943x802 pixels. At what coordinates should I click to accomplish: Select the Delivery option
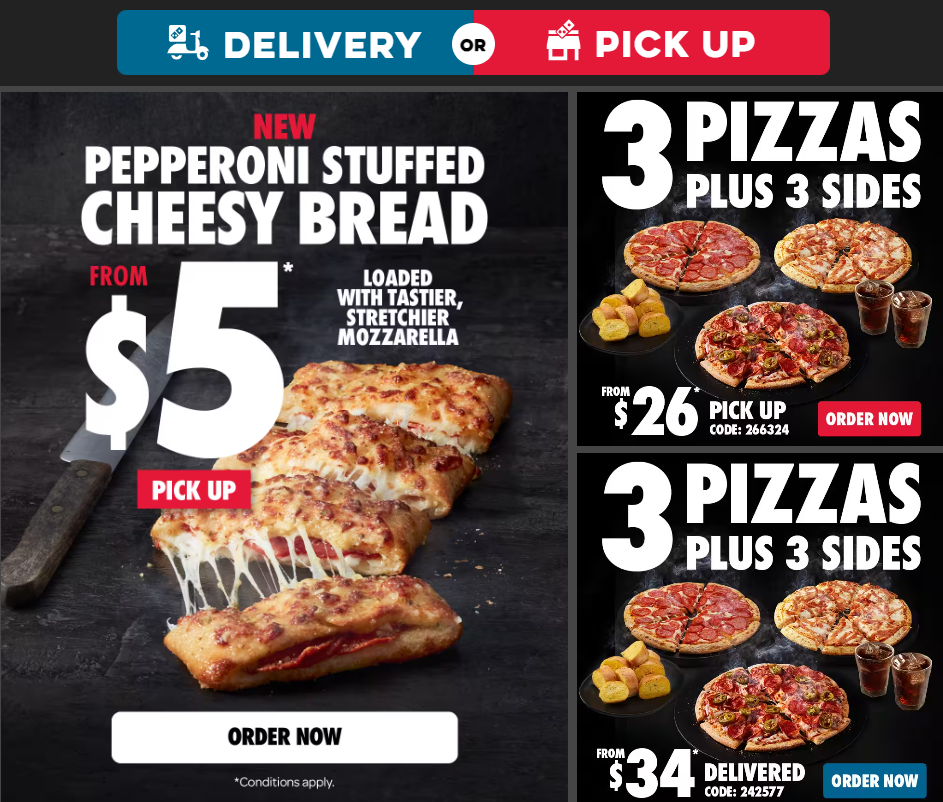pos(295,43)
